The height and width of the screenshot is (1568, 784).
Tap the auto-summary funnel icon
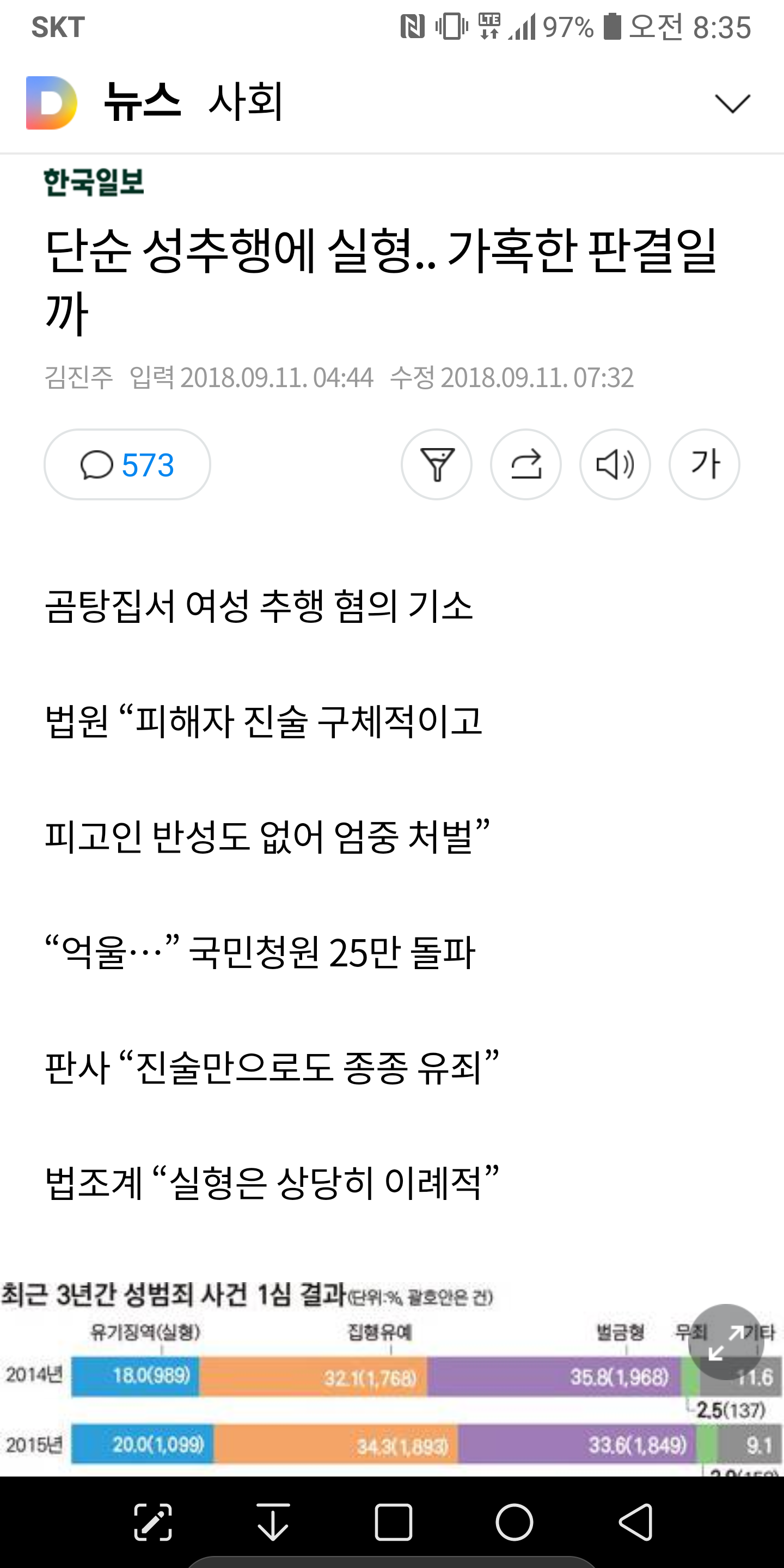coord(437,465)
